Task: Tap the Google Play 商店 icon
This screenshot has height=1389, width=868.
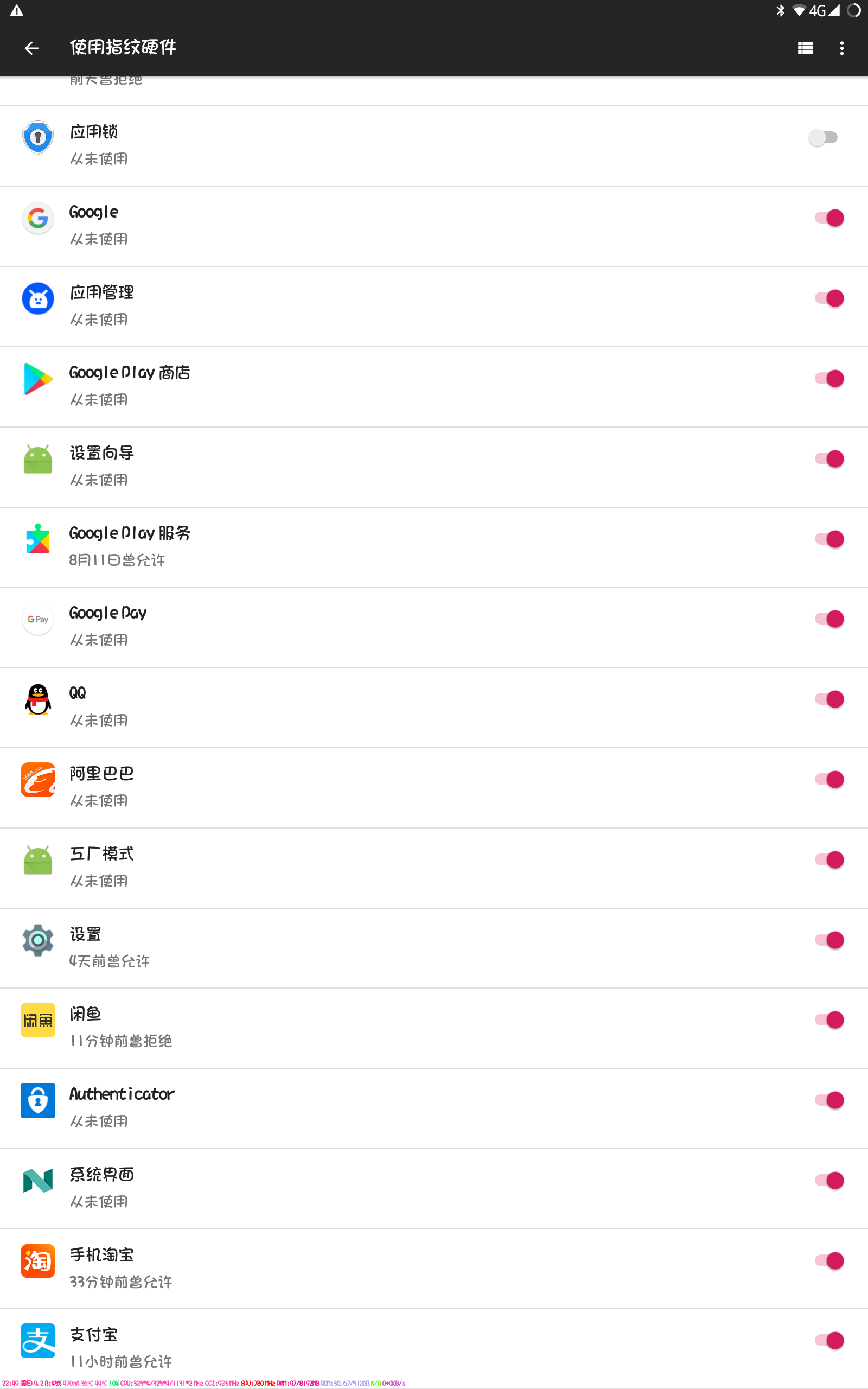Action: [x=37, y=379]
